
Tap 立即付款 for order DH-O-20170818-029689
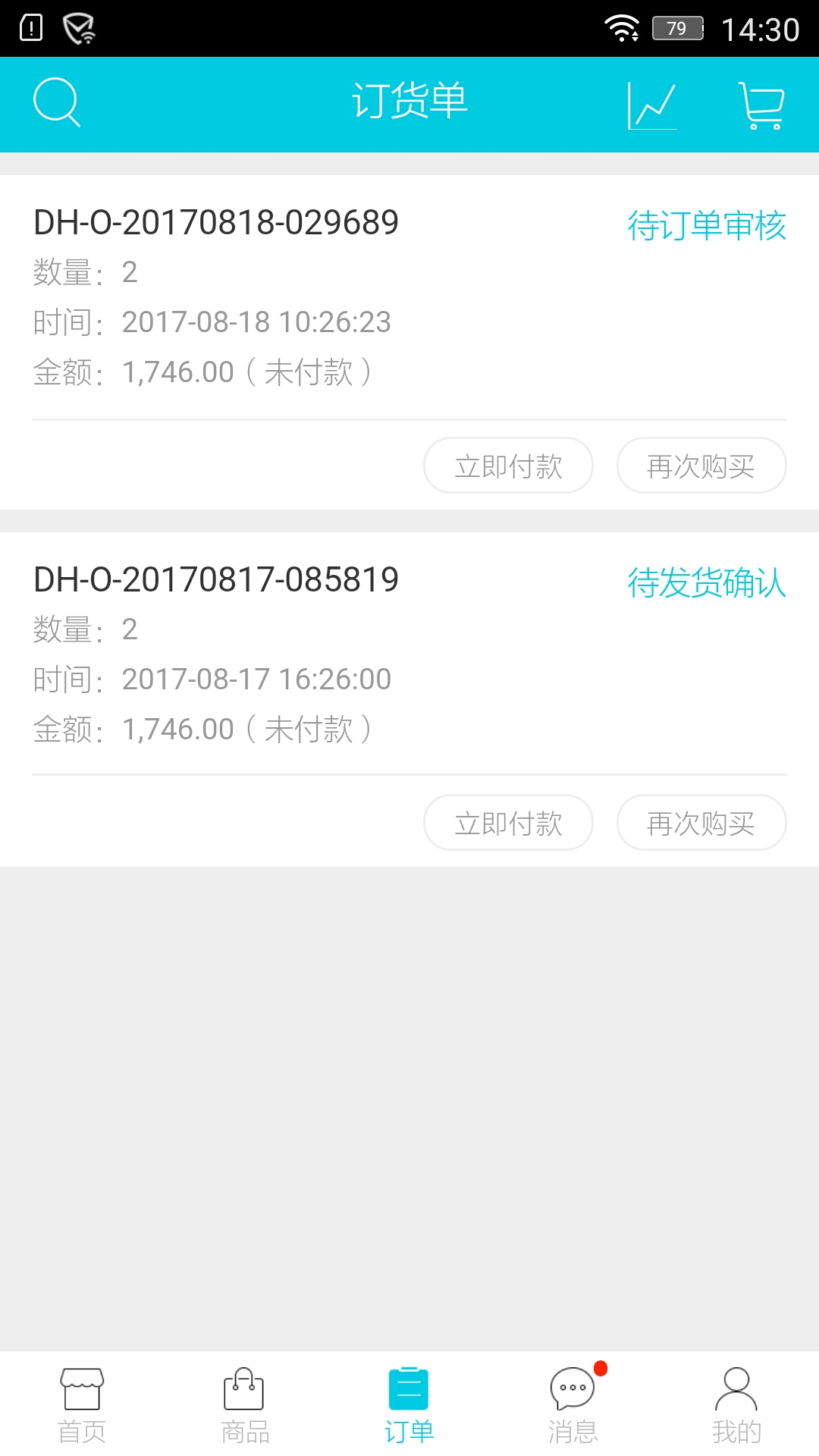[508, 466]
